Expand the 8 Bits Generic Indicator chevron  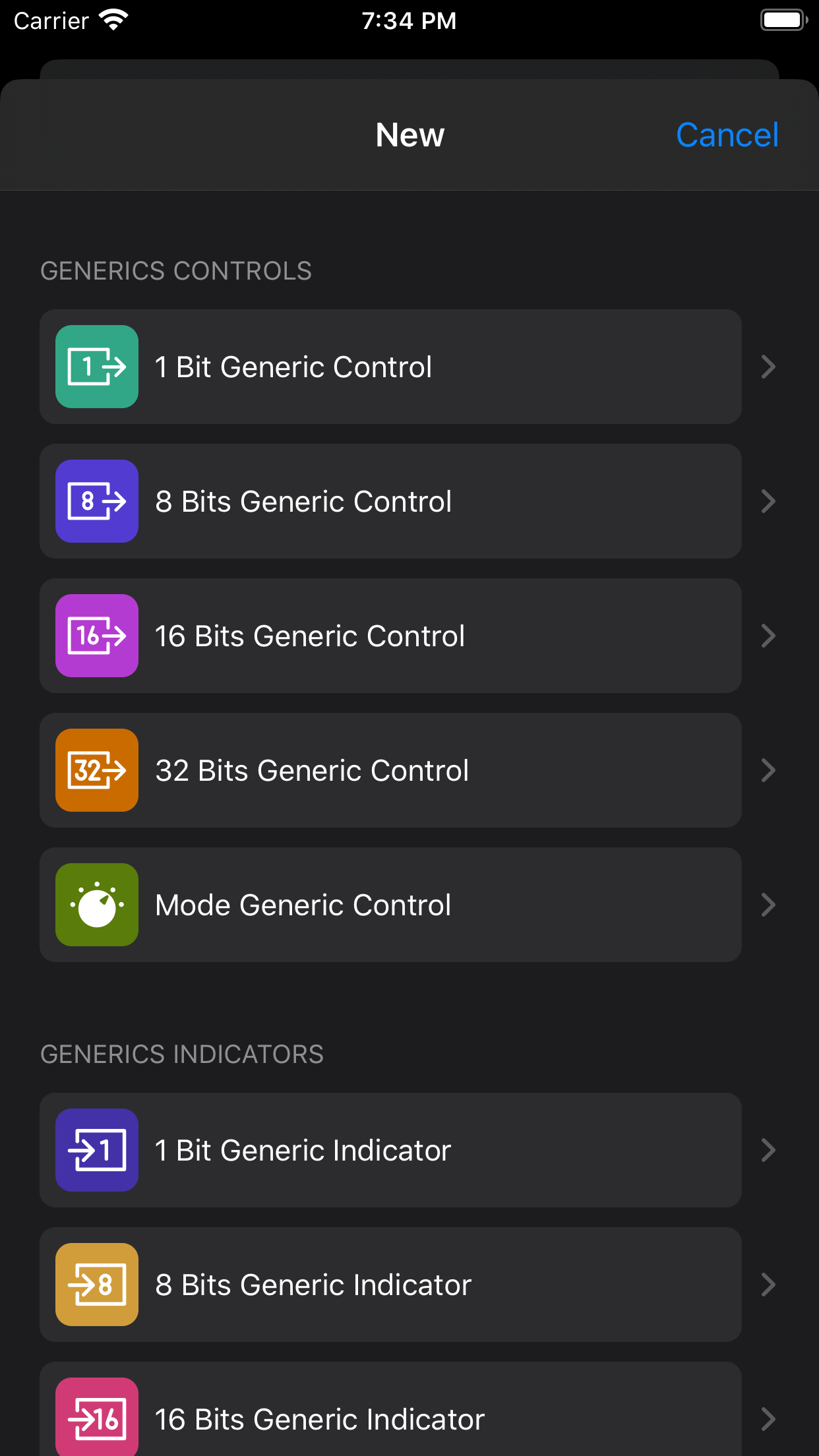(768, 1285)
